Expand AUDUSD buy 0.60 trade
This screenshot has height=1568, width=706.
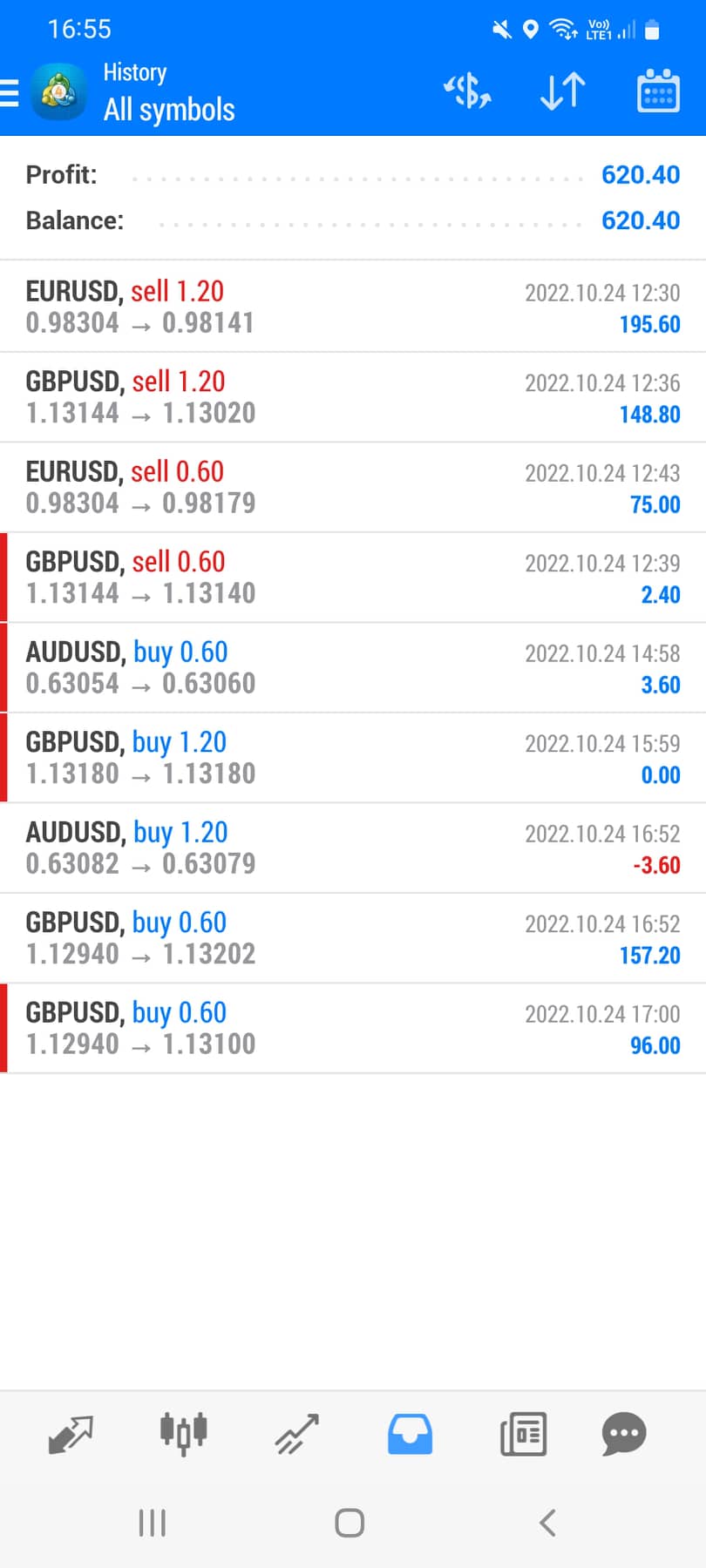(353, 668)
